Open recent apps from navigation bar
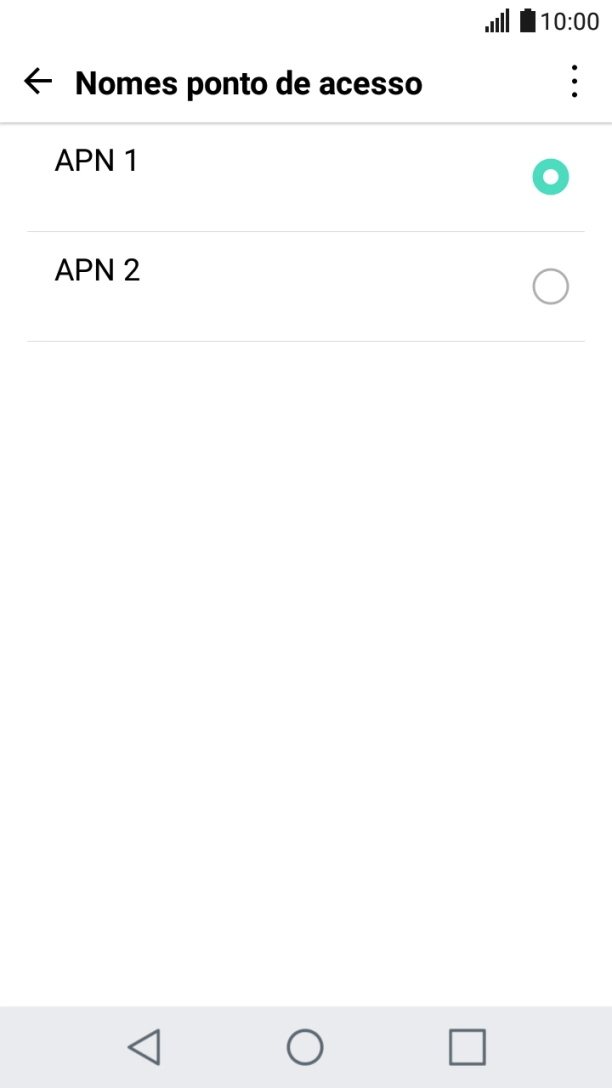 tap(467, 1047)
